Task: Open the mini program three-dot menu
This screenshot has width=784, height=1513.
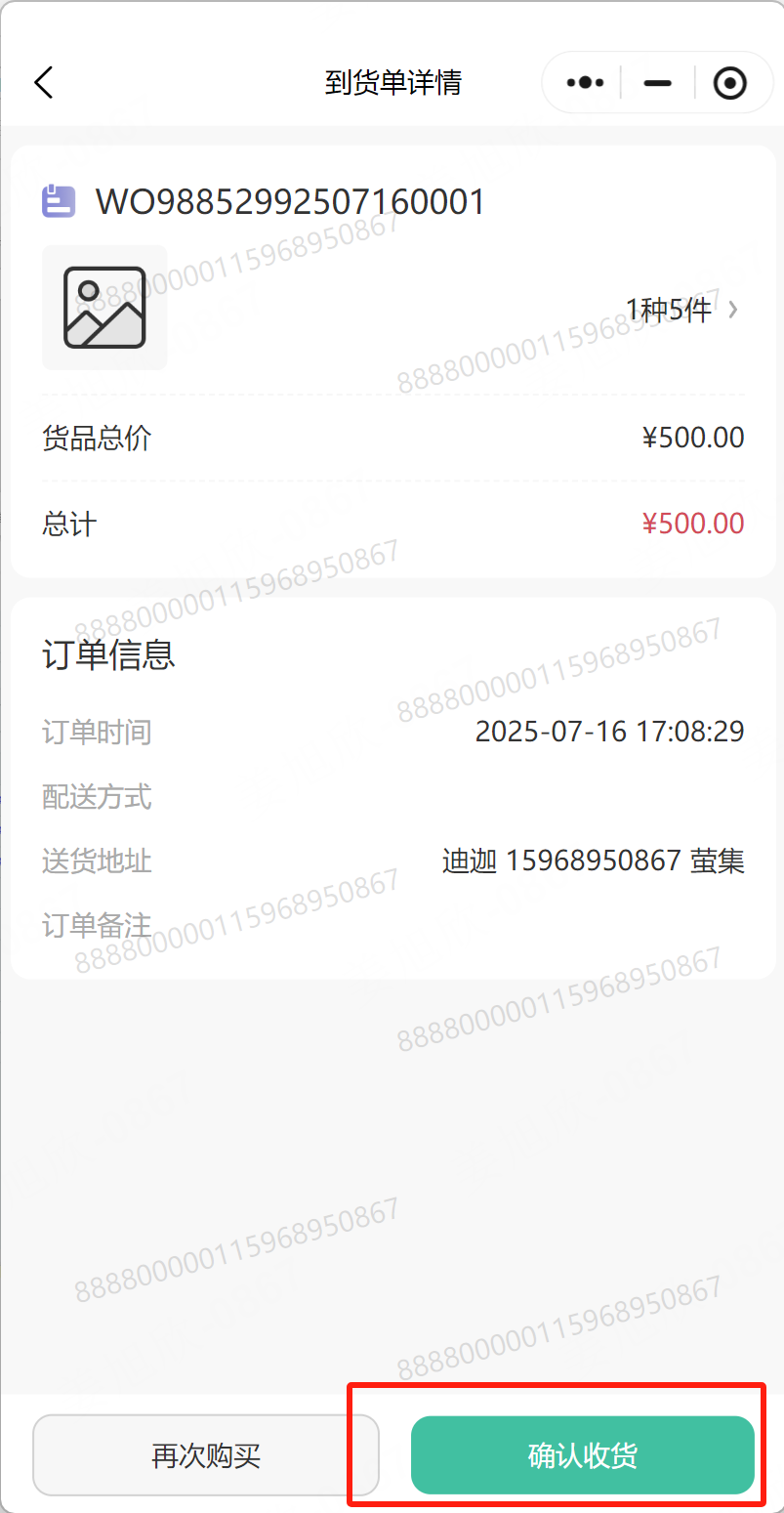Action: [585, 83]
